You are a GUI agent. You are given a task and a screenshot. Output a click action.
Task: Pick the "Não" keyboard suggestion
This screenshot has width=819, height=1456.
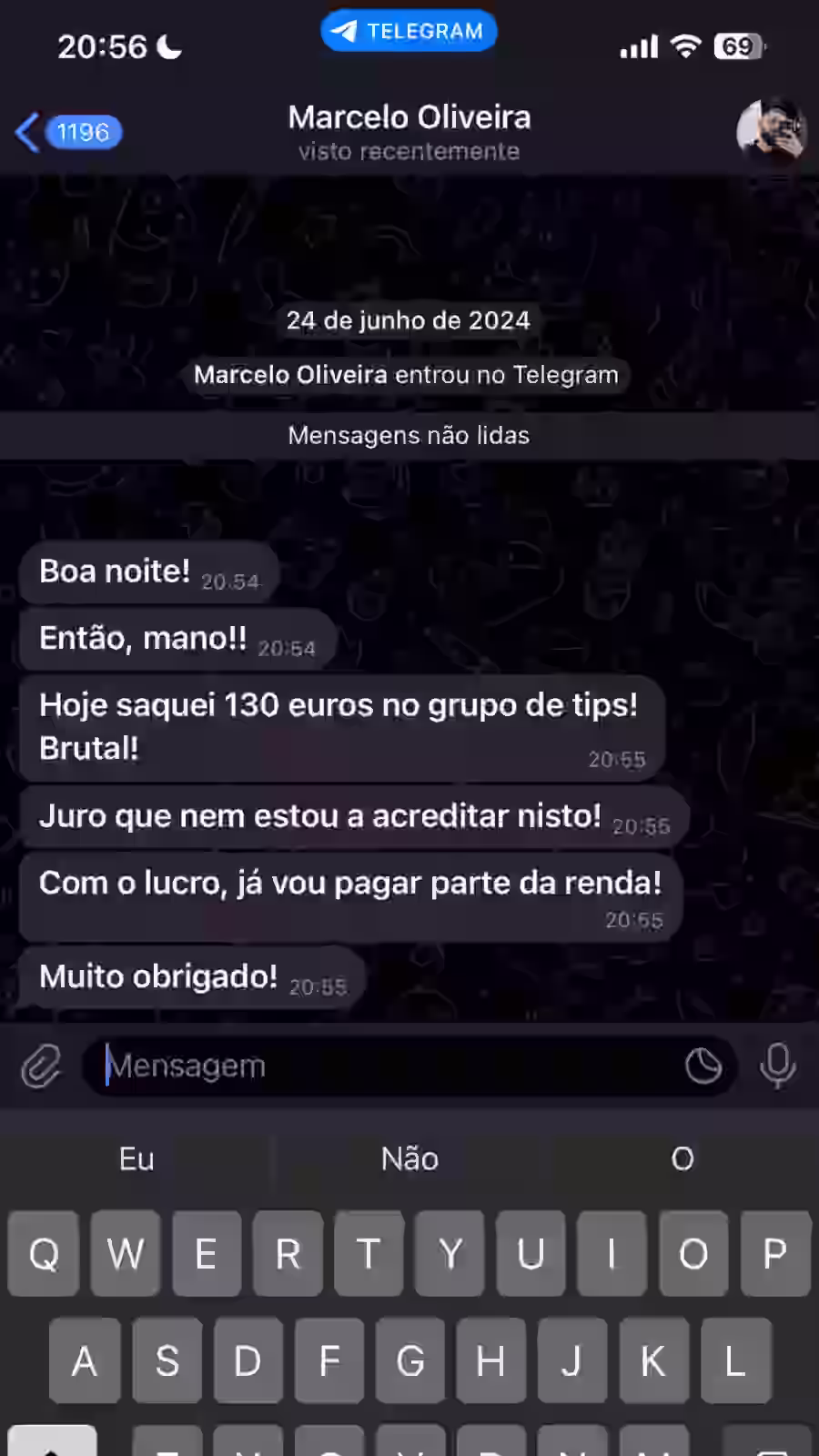(x=409, y=1159)
